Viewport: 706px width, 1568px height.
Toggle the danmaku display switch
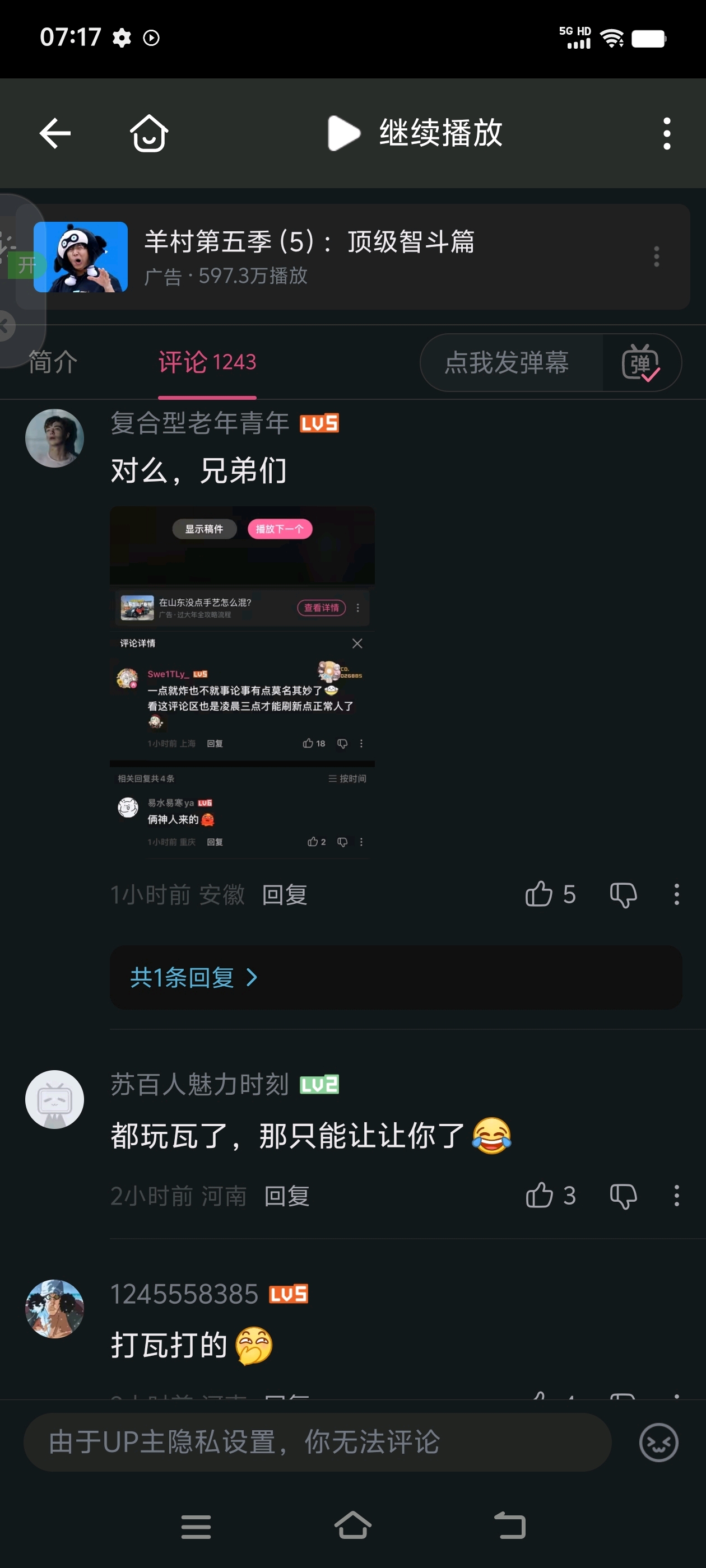click(641, 363)
